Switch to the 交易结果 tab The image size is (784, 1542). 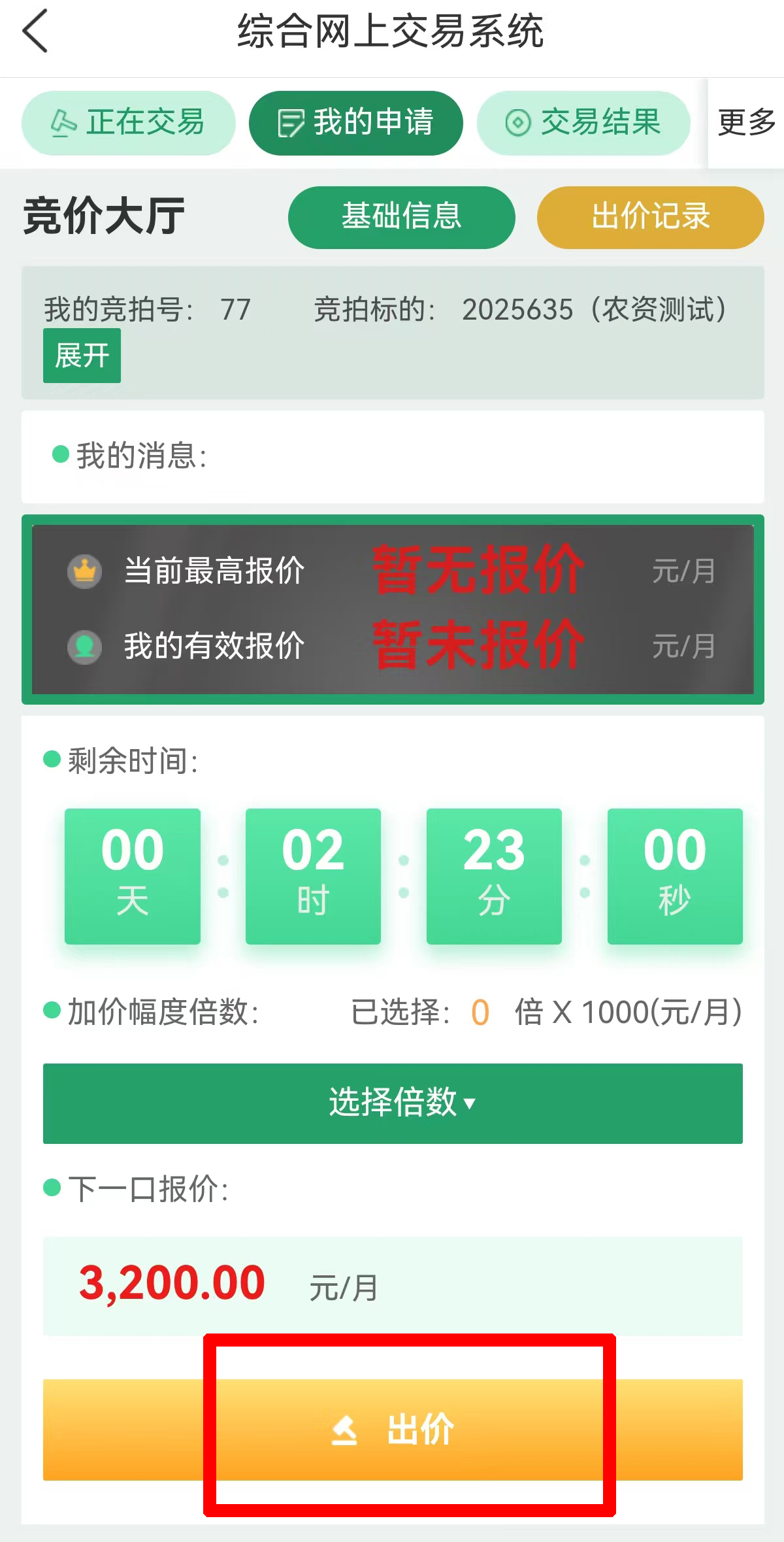point(583,123)
